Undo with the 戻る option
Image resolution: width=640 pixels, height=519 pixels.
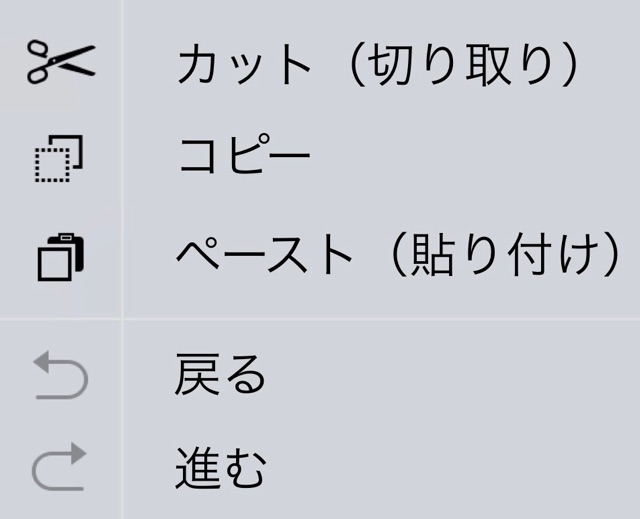[220, 377]
